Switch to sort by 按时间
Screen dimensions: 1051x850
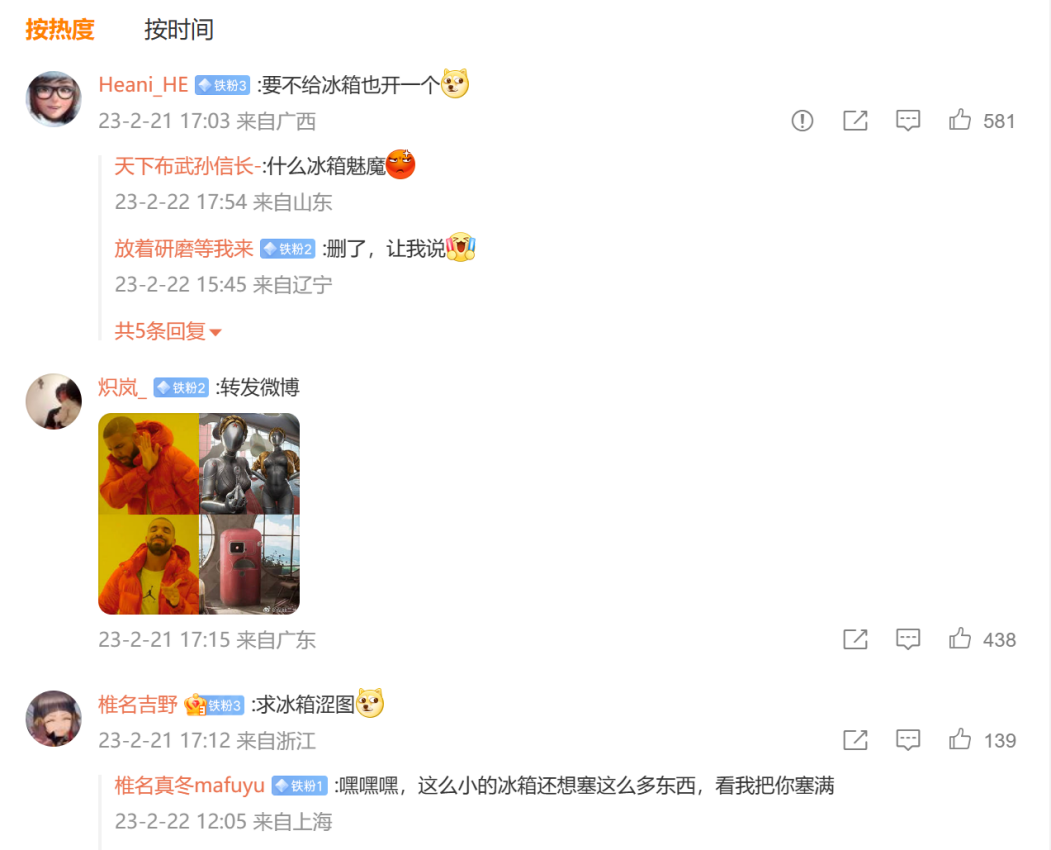178,30
